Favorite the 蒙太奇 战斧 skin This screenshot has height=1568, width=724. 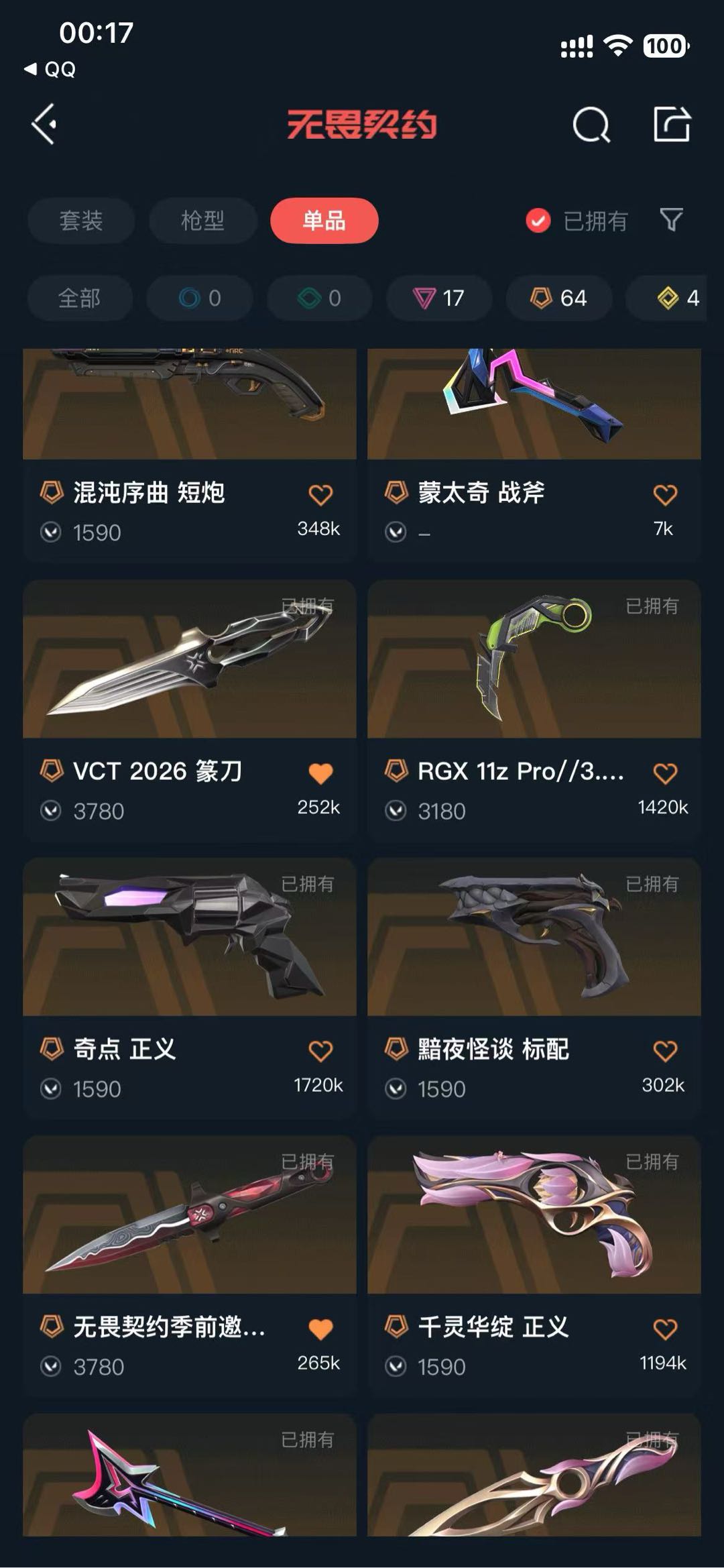665,495
